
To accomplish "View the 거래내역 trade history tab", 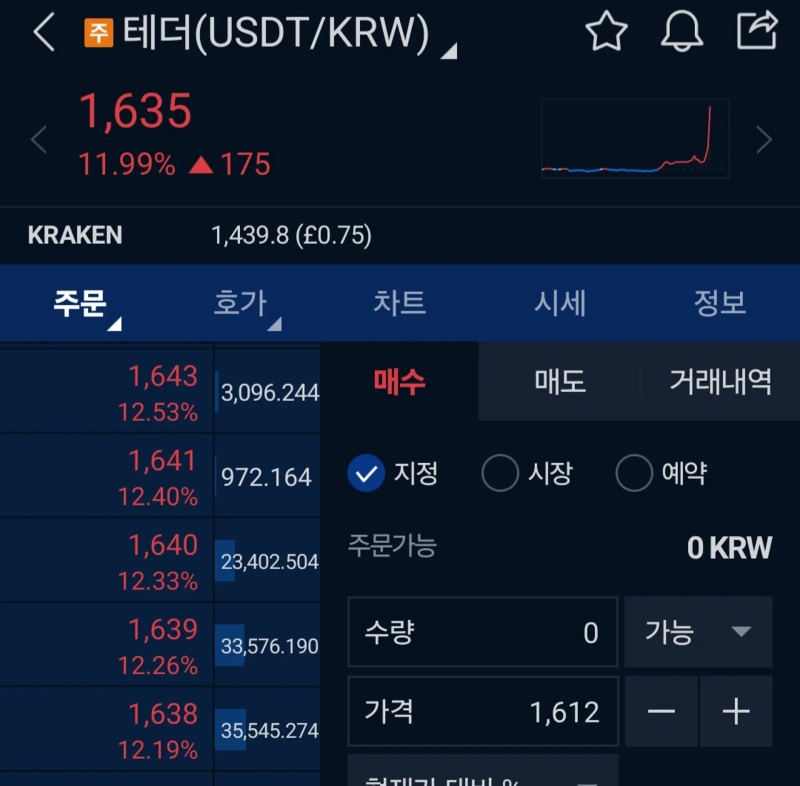I will tap(720, 381).
